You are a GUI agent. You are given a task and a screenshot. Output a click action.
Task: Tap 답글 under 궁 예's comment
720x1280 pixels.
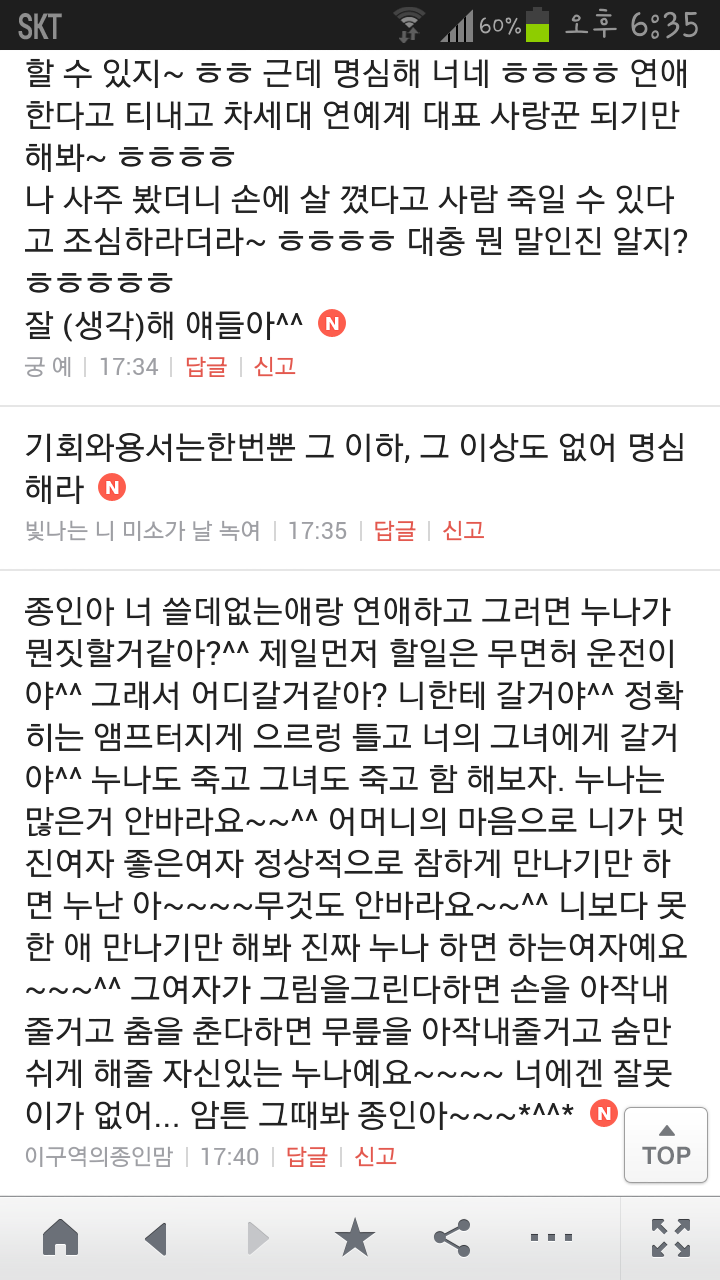pyautogui.click(x=207, y=367)
